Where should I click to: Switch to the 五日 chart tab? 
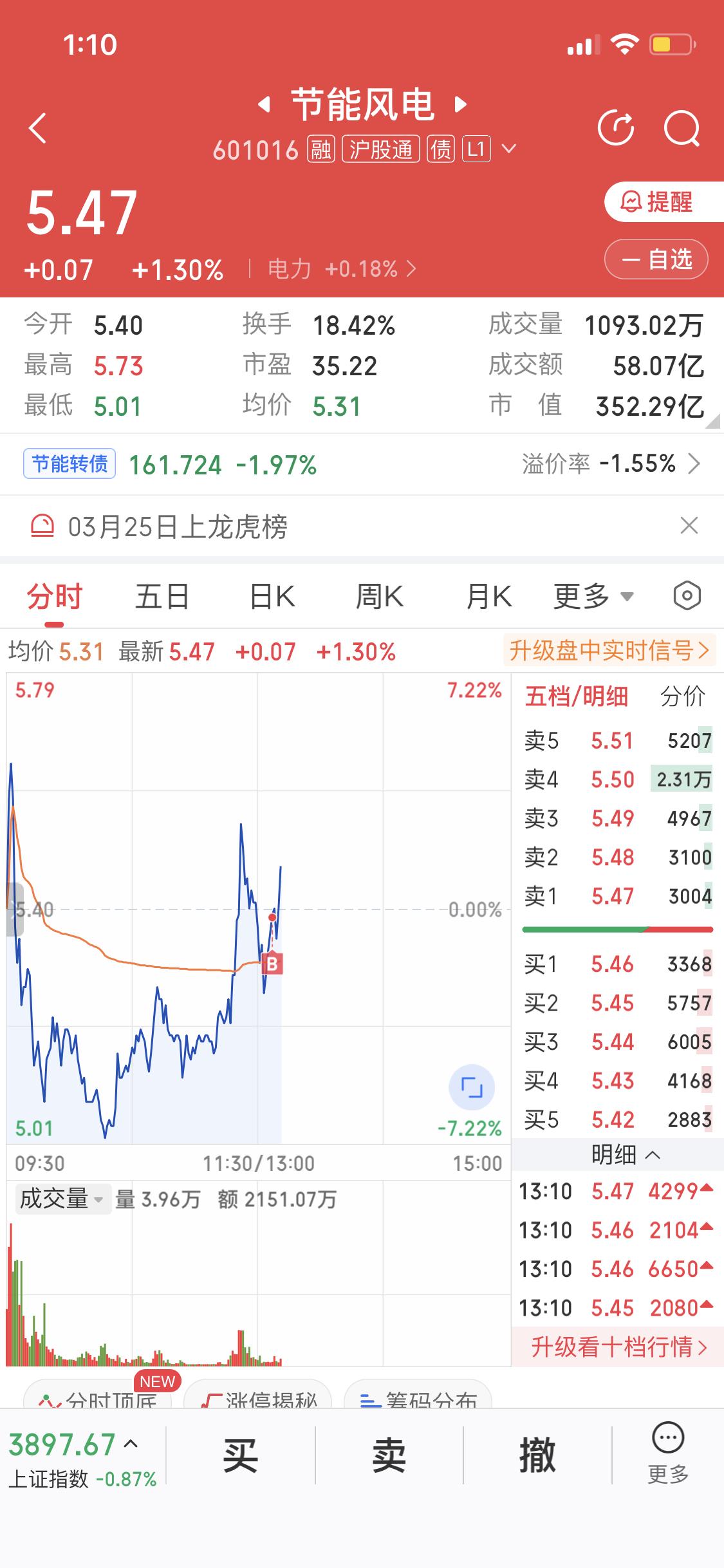click(x=162, y=595)
